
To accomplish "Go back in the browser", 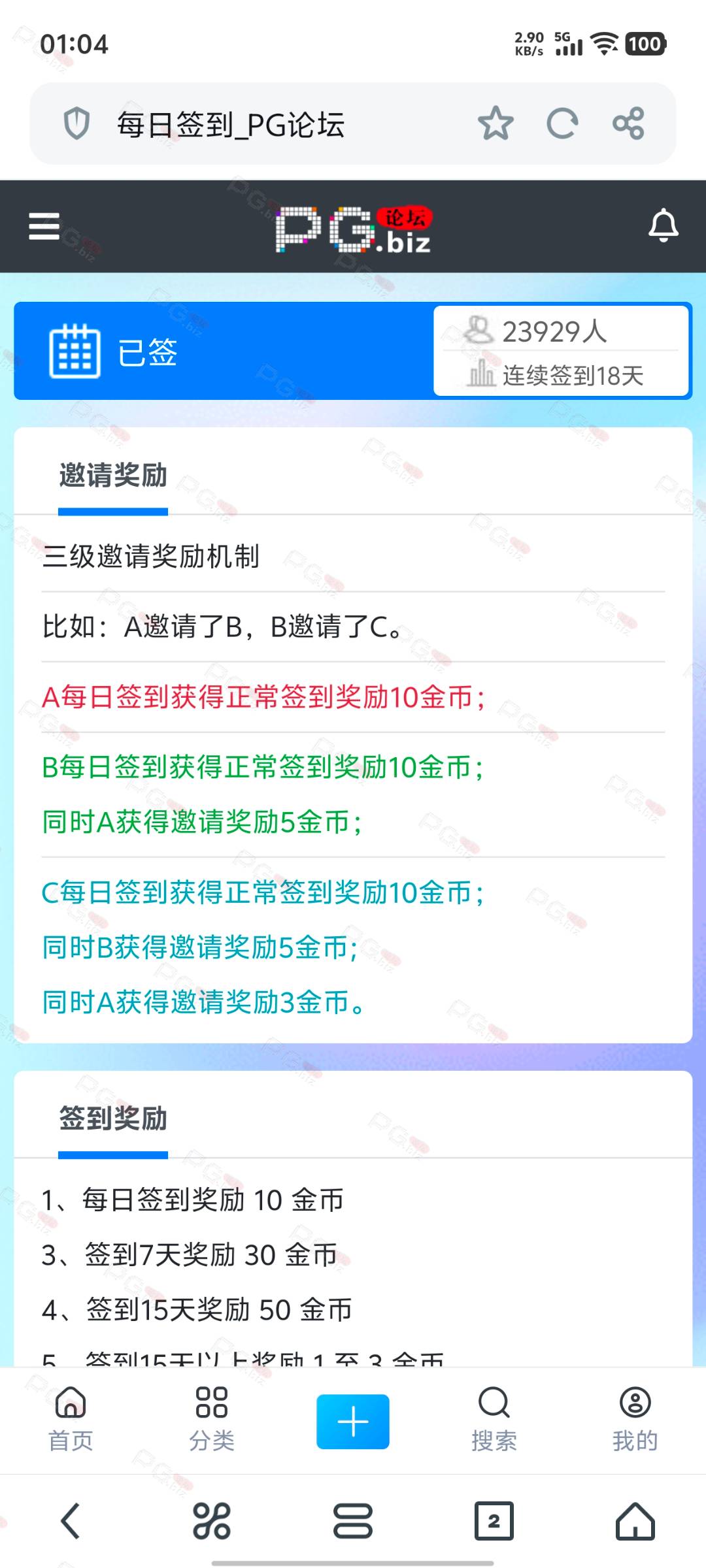I will 71,1521.
